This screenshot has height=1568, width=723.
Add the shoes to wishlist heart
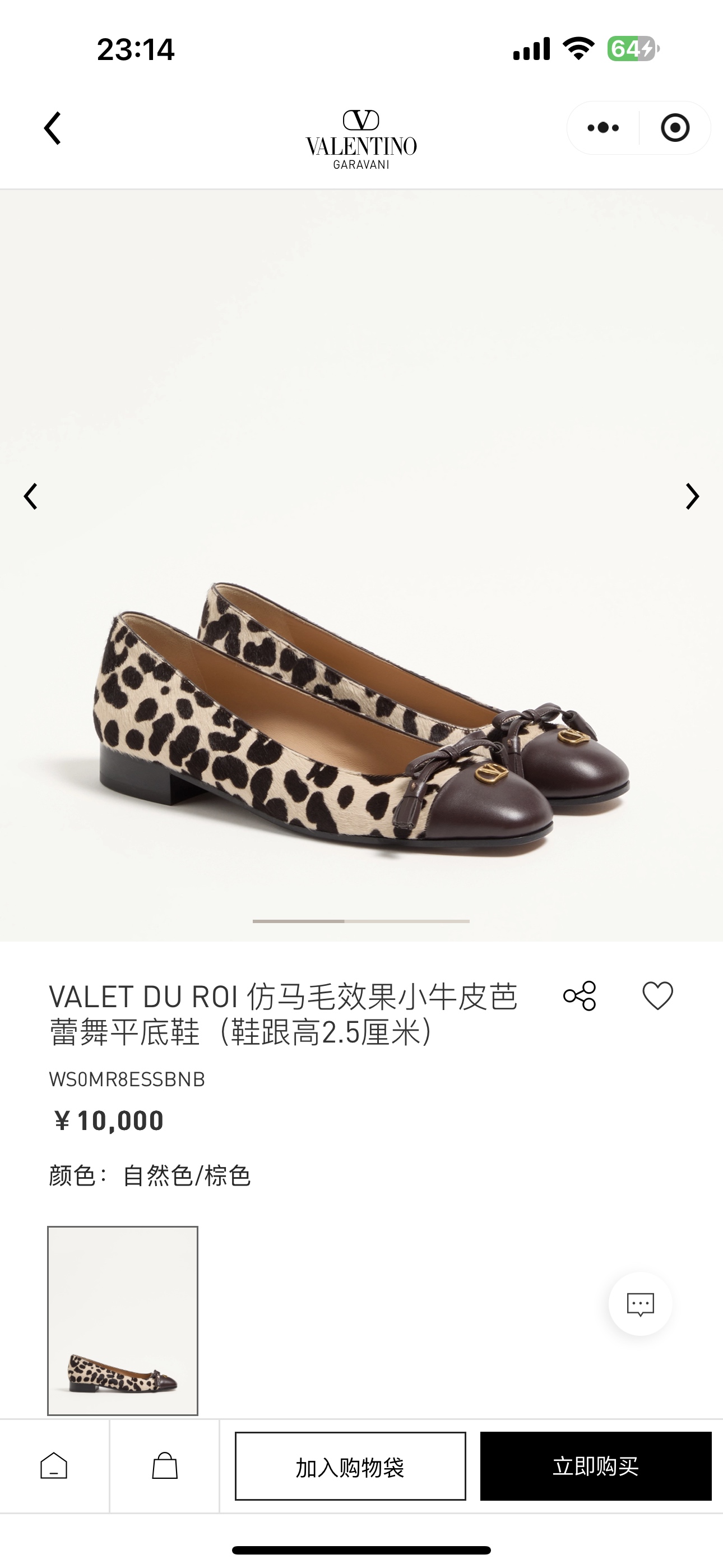tap(657, 997)
